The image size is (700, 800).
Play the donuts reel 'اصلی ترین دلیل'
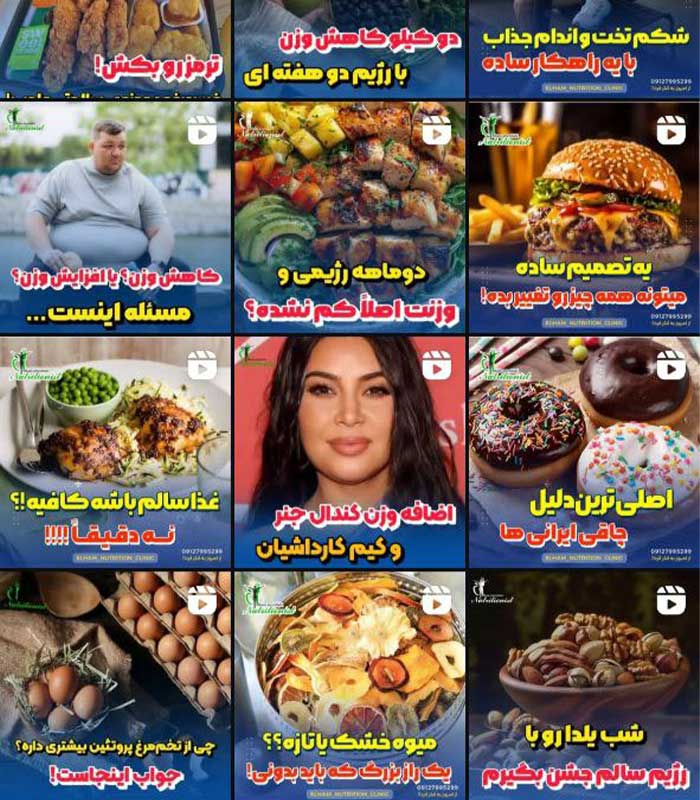point(584,450)
